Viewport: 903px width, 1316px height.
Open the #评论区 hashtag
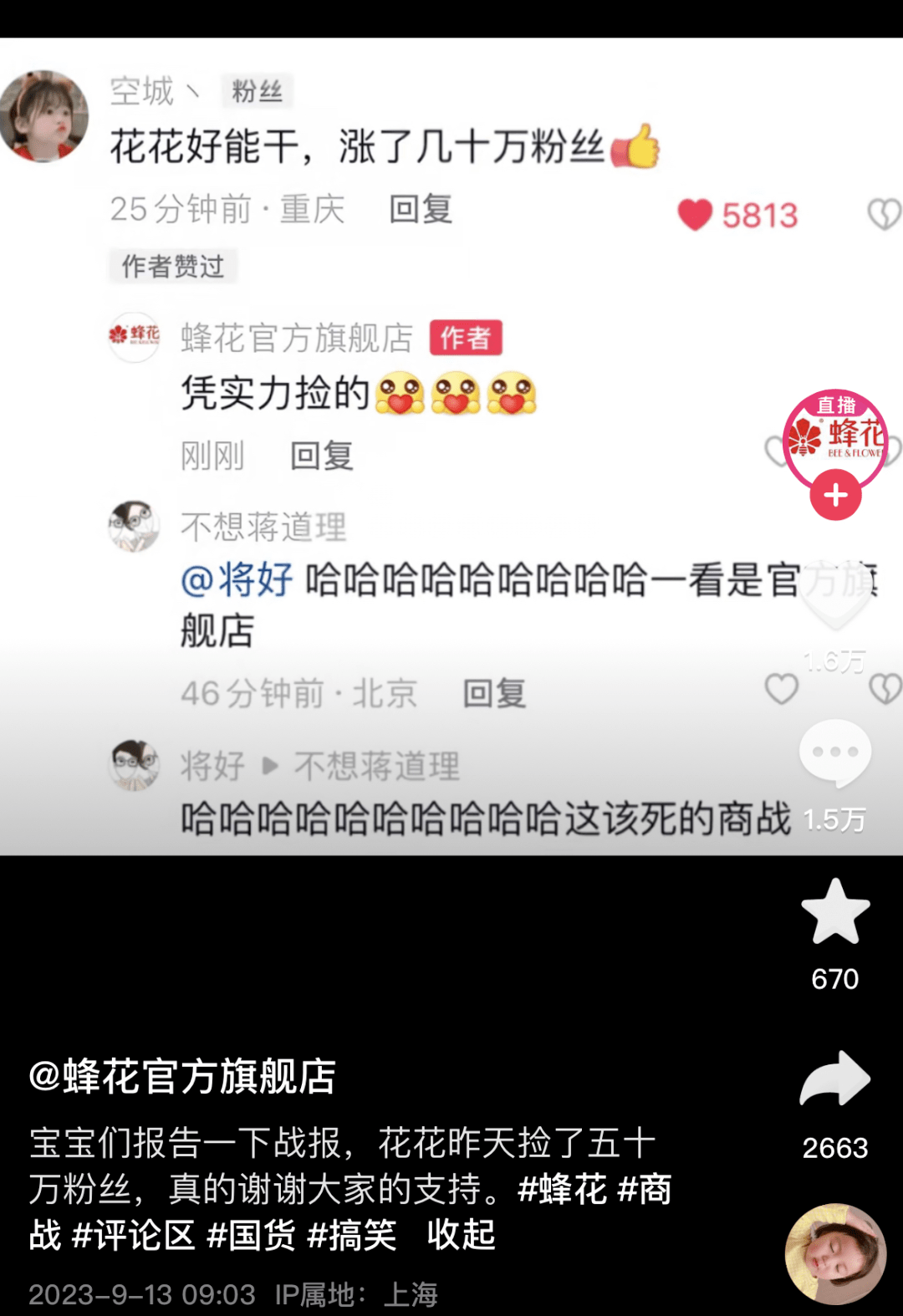click(x=134, y=1235)
